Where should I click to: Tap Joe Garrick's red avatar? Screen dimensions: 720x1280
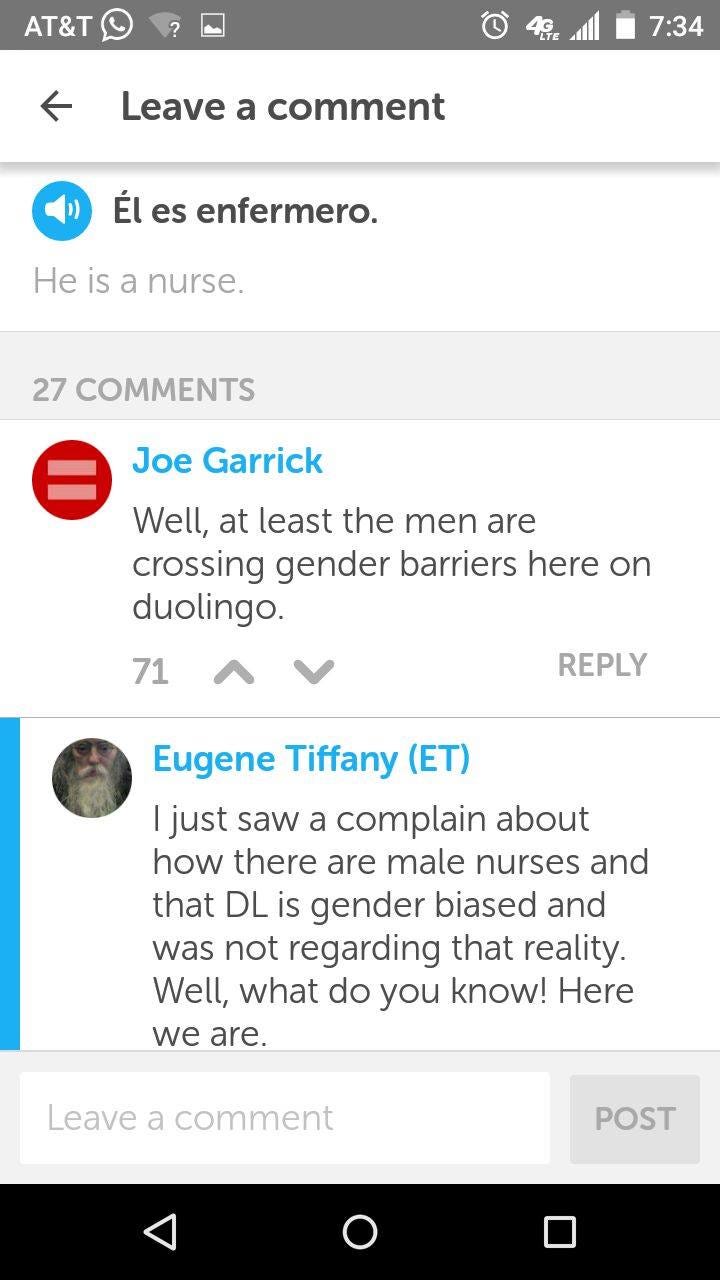72,480
